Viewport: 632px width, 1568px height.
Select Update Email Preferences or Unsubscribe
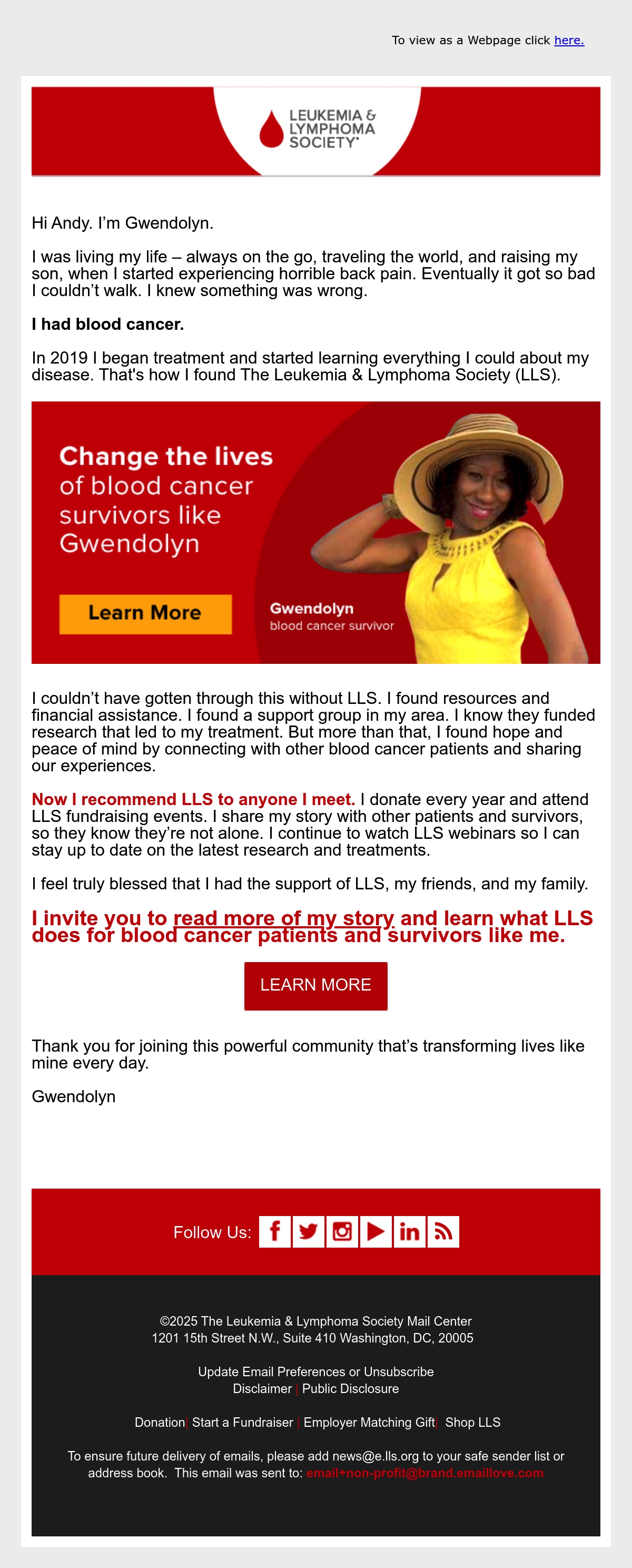click(x=315, y=1371)
